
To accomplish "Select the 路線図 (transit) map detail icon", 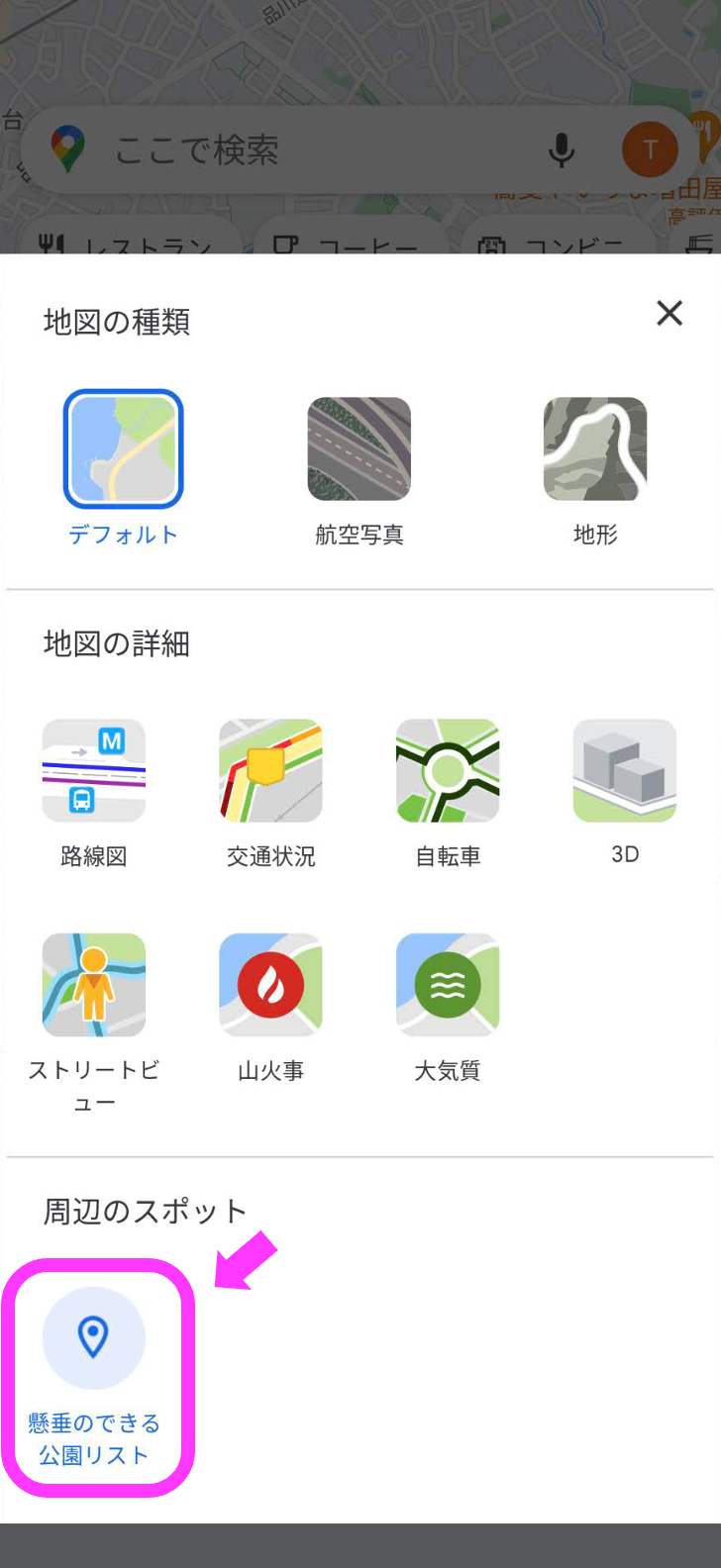I will [x=93, y=770].
